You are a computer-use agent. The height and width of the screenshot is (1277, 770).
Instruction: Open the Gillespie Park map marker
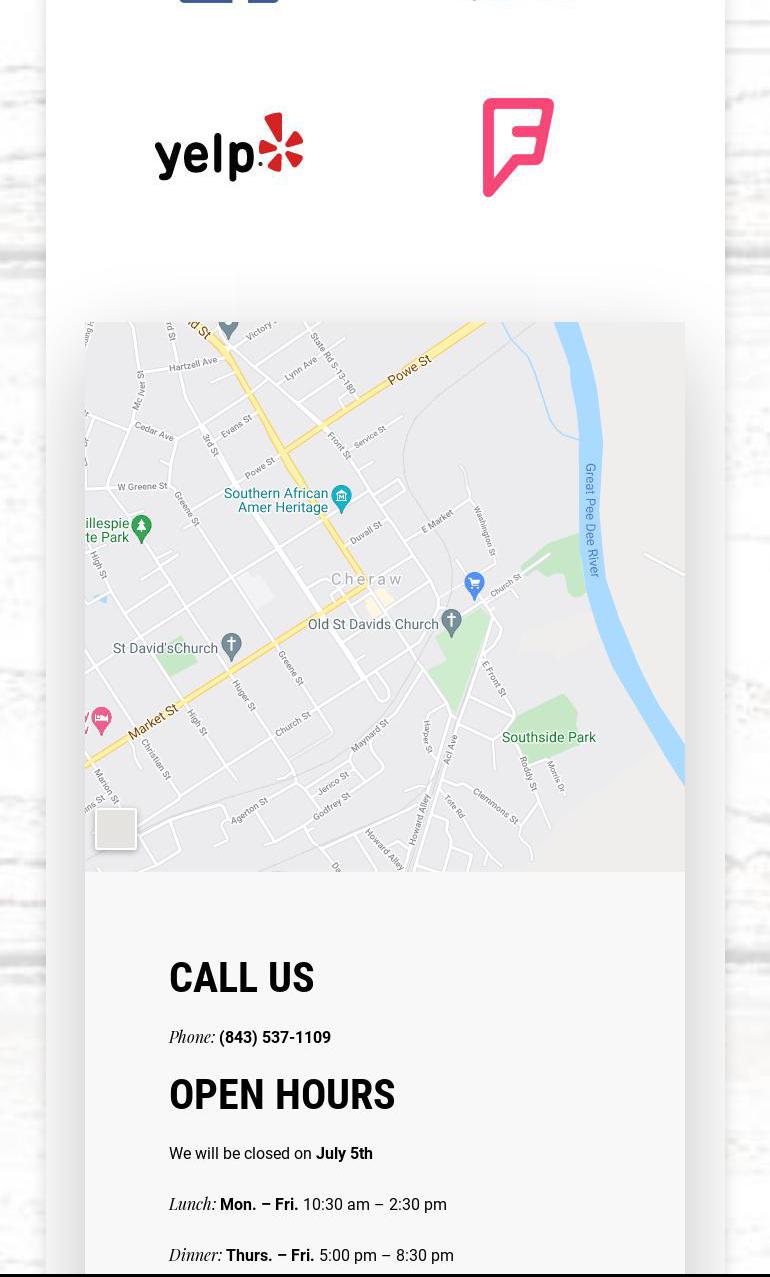[142, 527]
